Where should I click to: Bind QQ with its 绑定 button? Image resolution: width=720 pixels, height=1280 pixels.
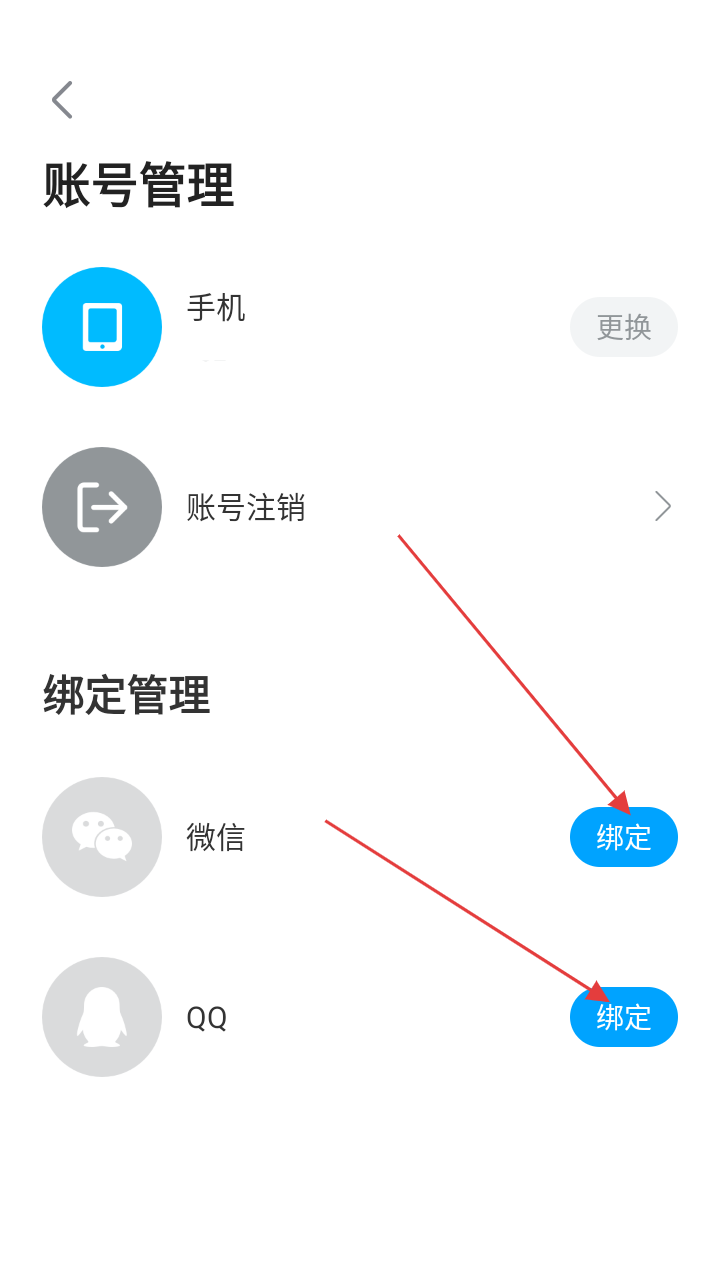tap(623, 1017)
